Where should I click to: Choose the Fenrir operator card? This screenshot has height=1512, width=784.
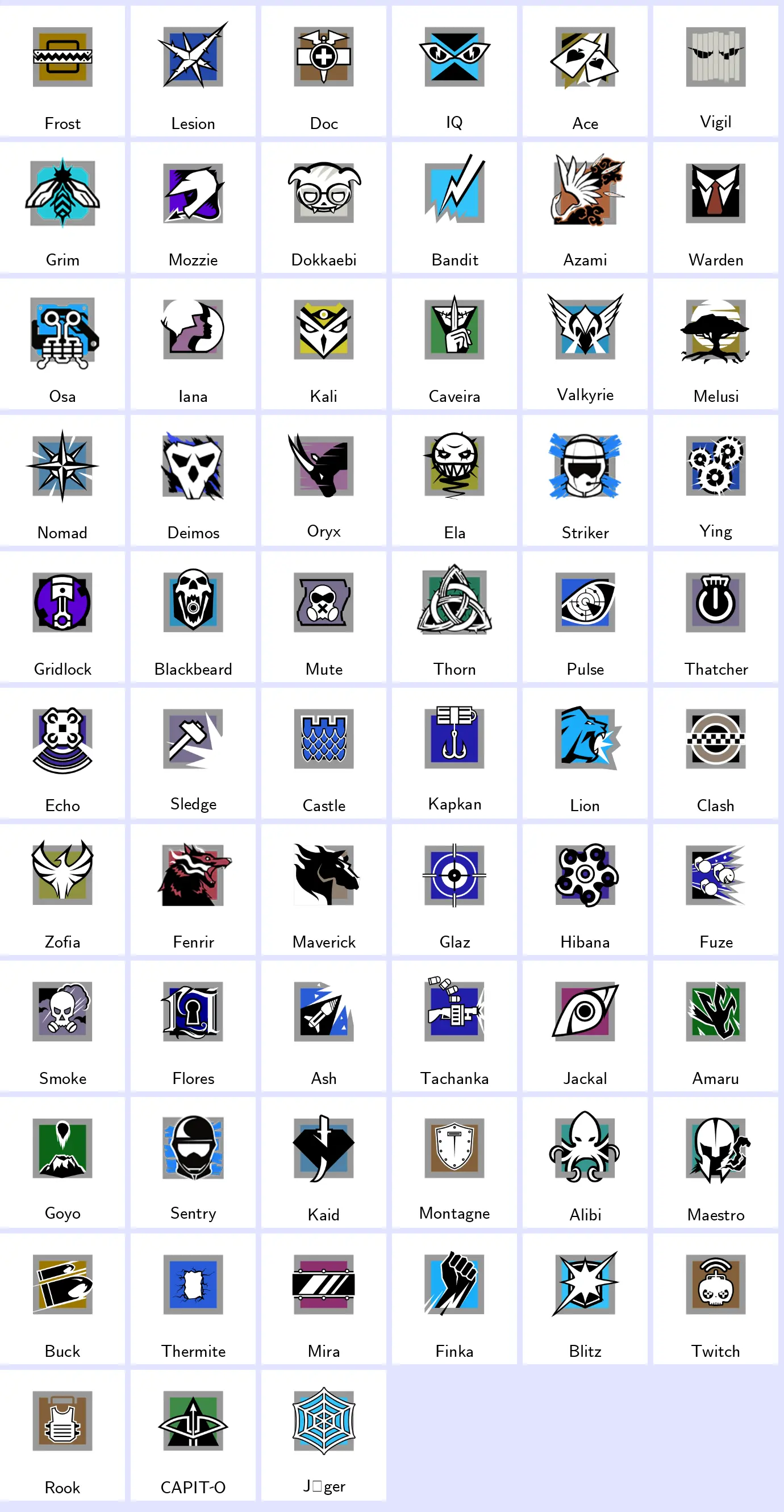pos(193,889)
